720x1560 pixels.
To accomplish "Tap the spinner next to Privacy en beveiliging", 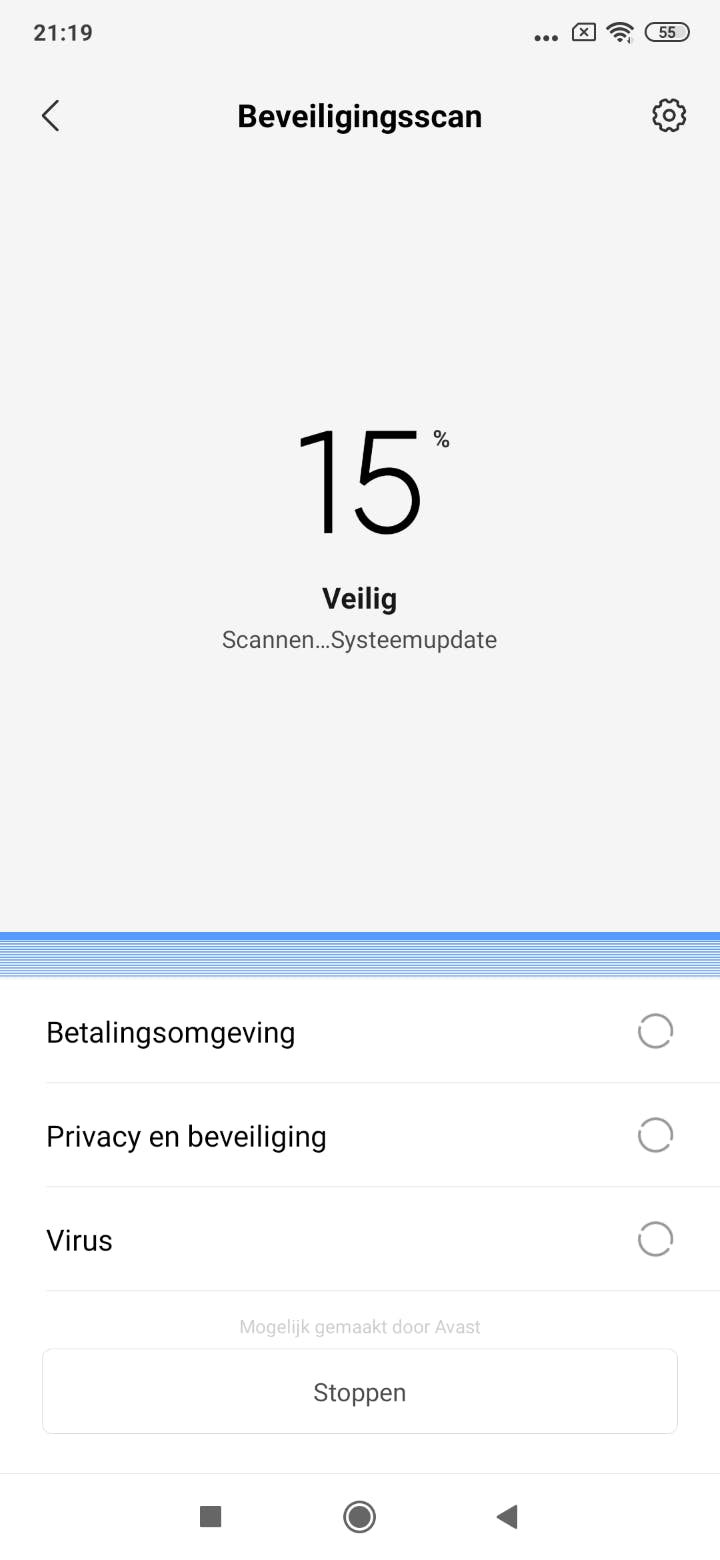I will point(655,1135).
